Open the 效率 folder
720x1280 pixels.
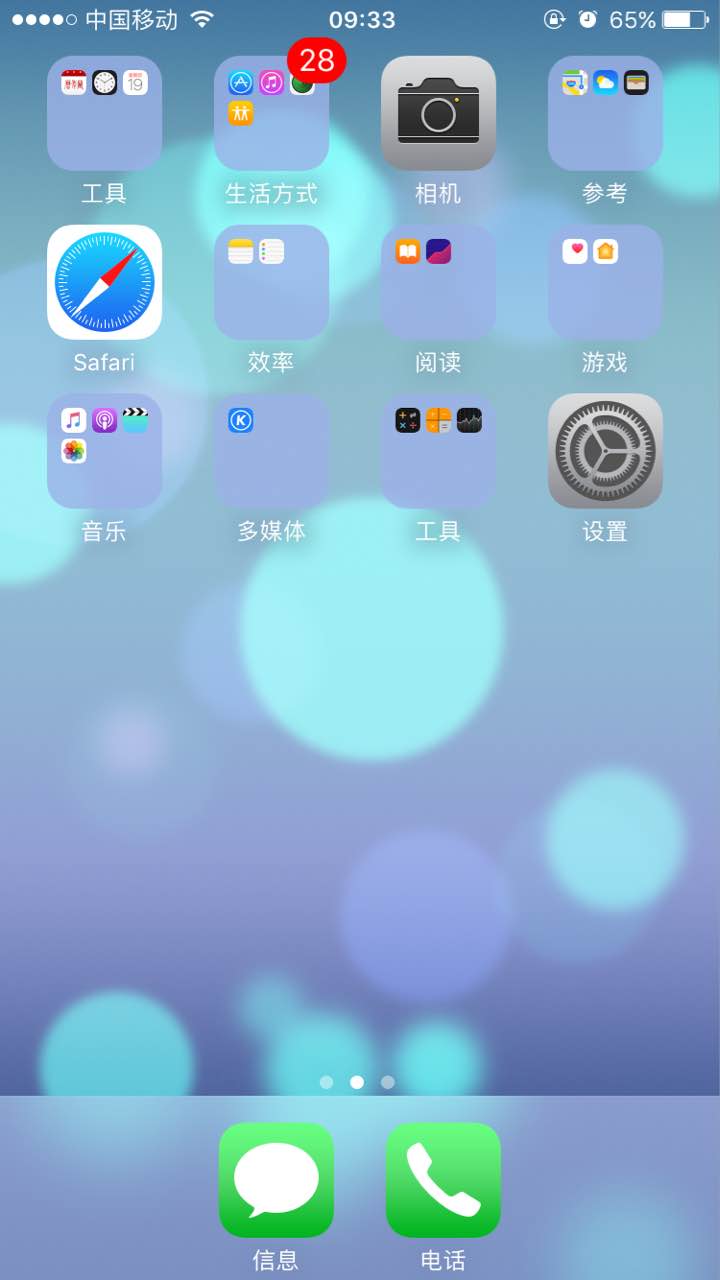coord(271,282)
